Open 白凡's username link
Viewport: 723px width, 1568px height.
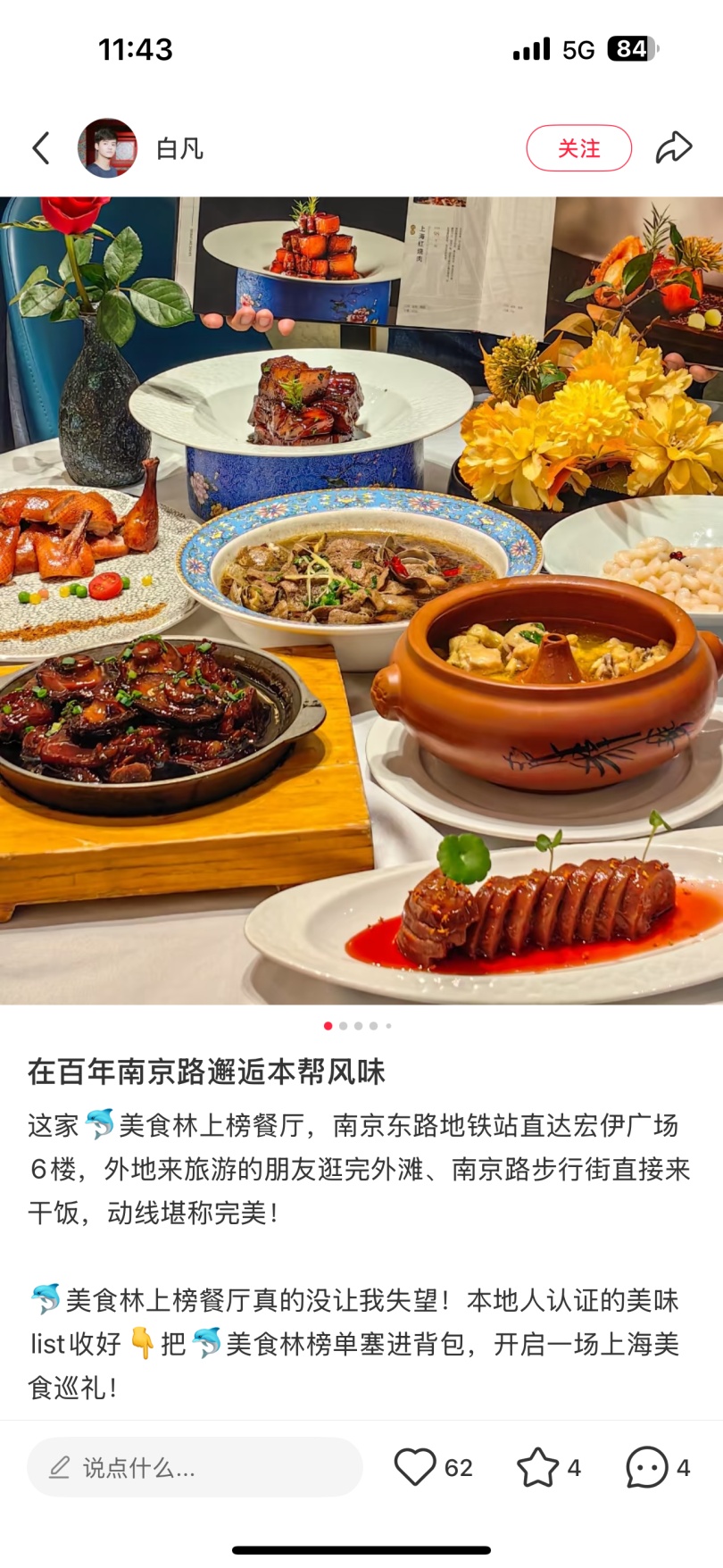click(x=179, y=148)
